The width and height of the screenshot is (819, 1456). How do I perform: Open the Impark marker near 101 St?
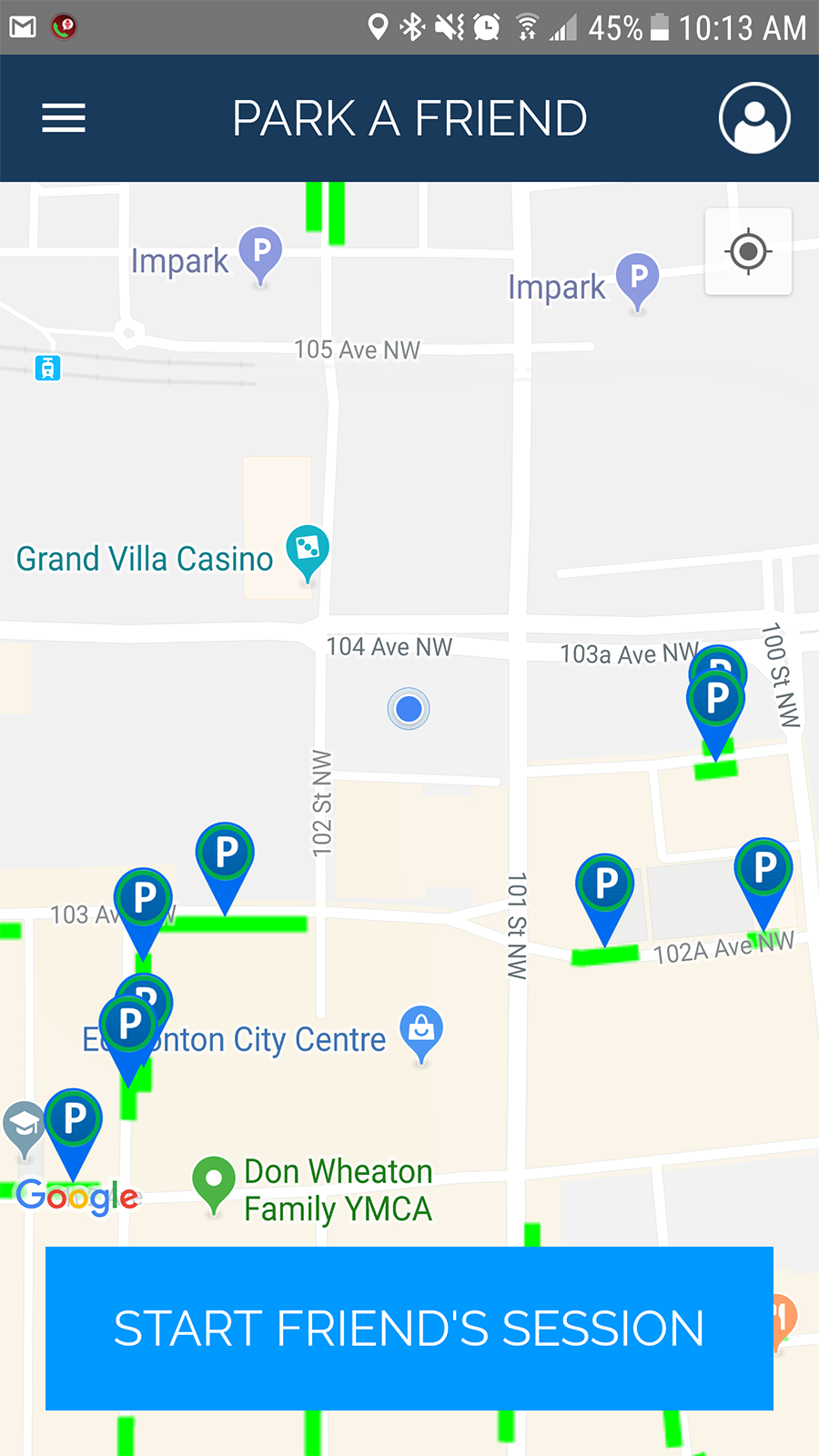click(x=638, y=277)
